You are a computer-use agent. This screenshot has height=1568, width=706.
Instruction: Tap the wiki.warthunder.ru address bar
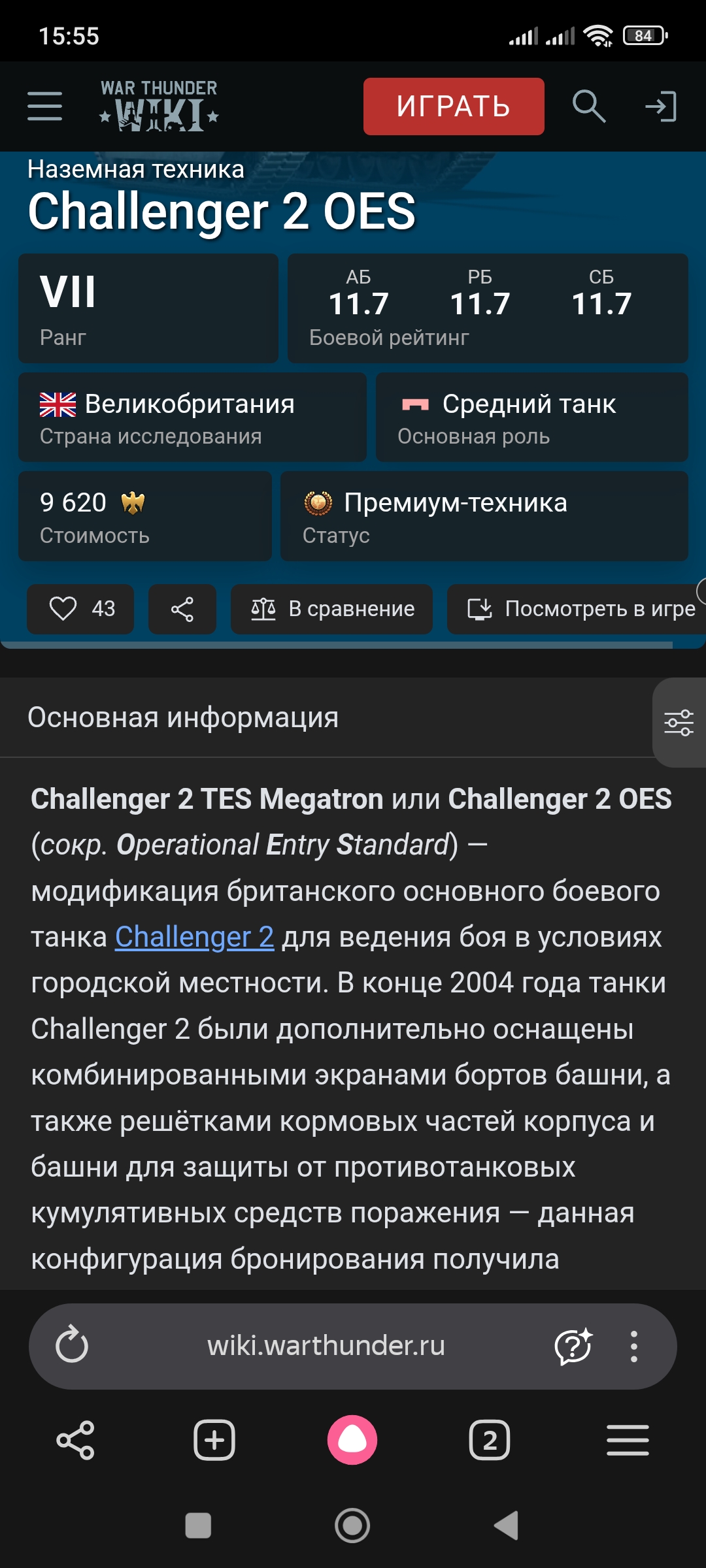[326, 1346]
